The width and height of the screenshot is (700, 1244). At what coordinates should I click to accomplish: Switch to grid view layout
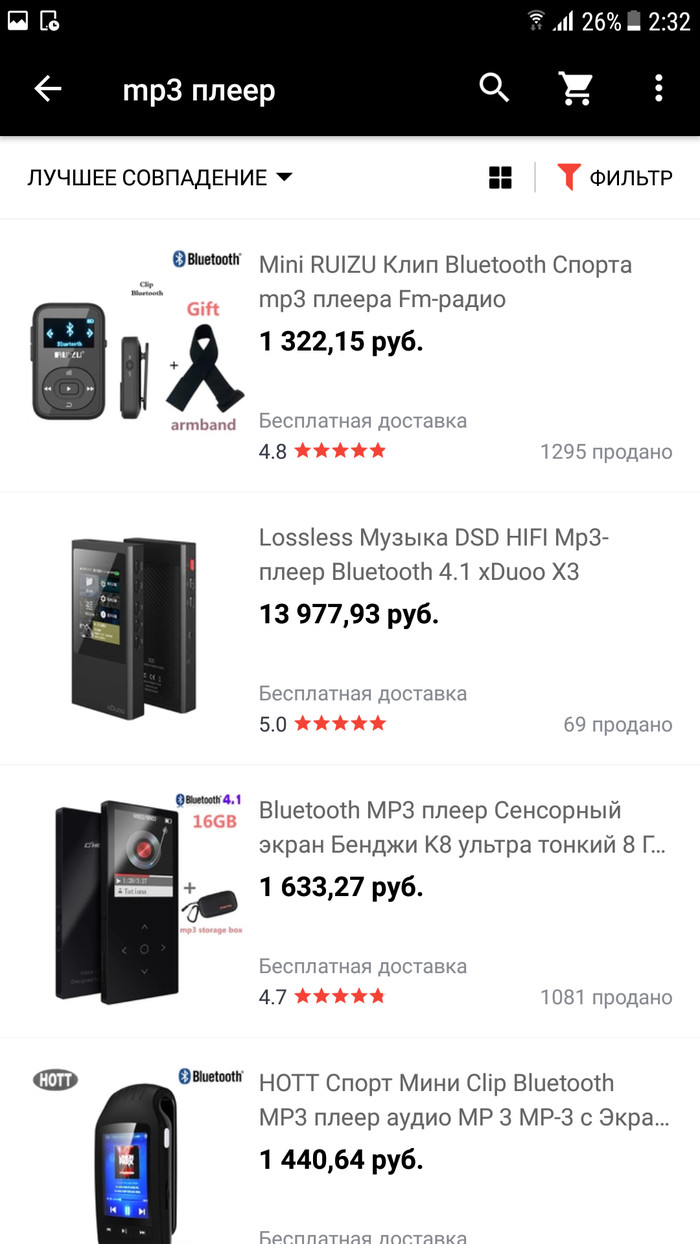point(500,178)
